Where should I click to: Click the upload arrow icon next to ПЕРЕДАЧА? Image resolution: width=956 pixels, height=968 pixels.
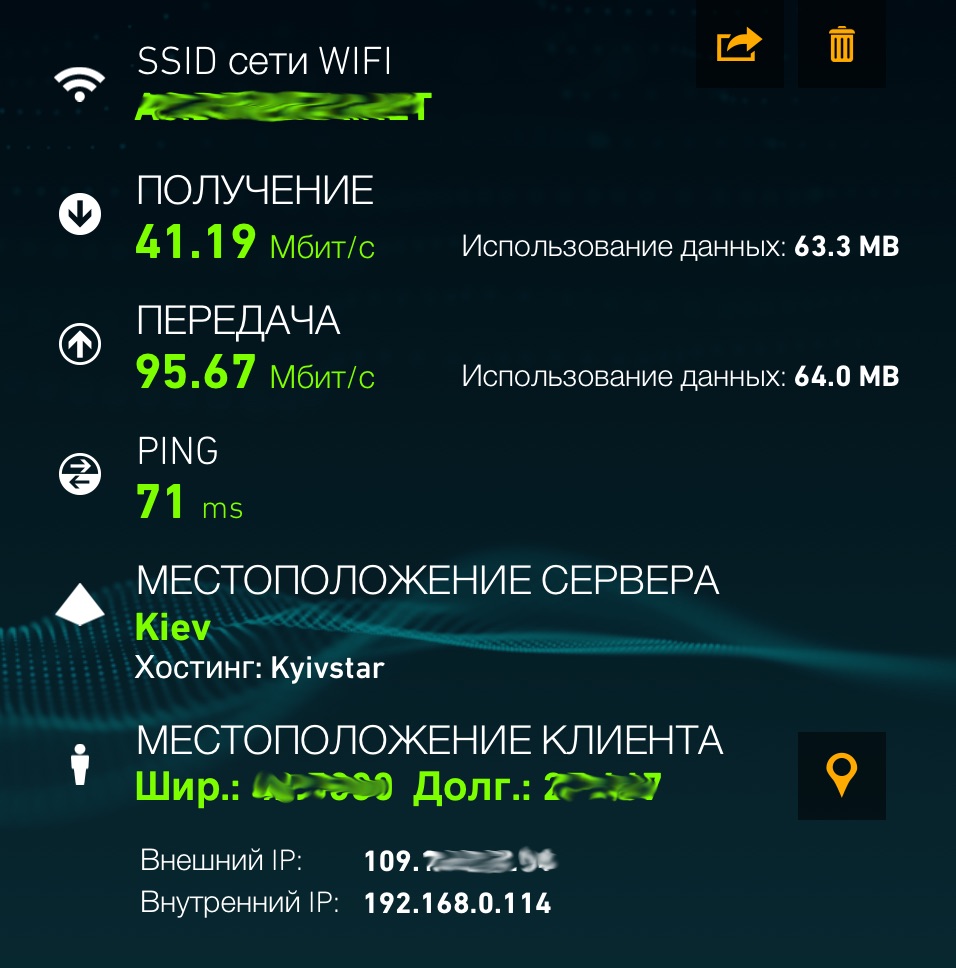click(x=79, y=343)
